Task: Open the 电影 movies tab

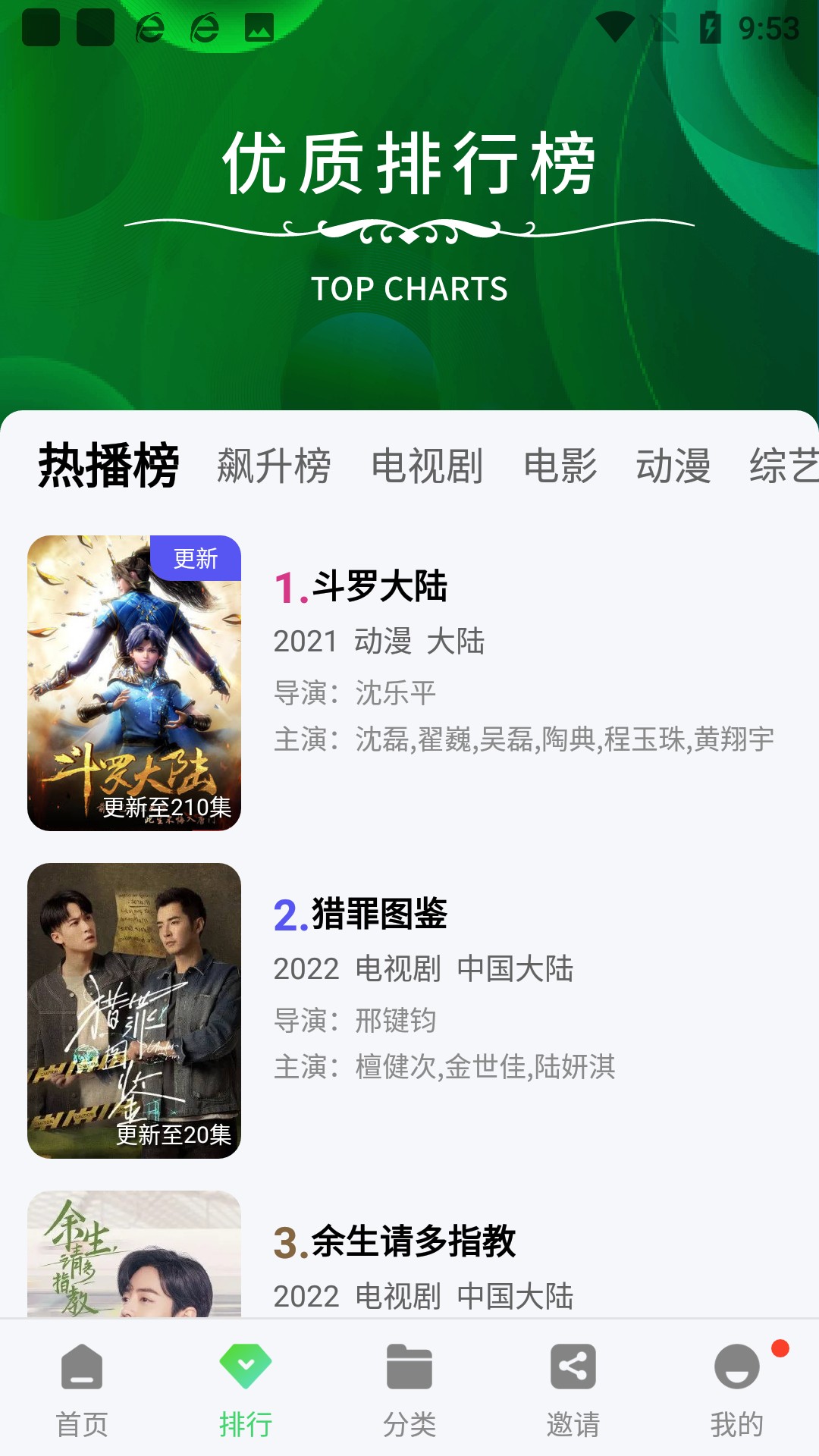Action: 561,468
